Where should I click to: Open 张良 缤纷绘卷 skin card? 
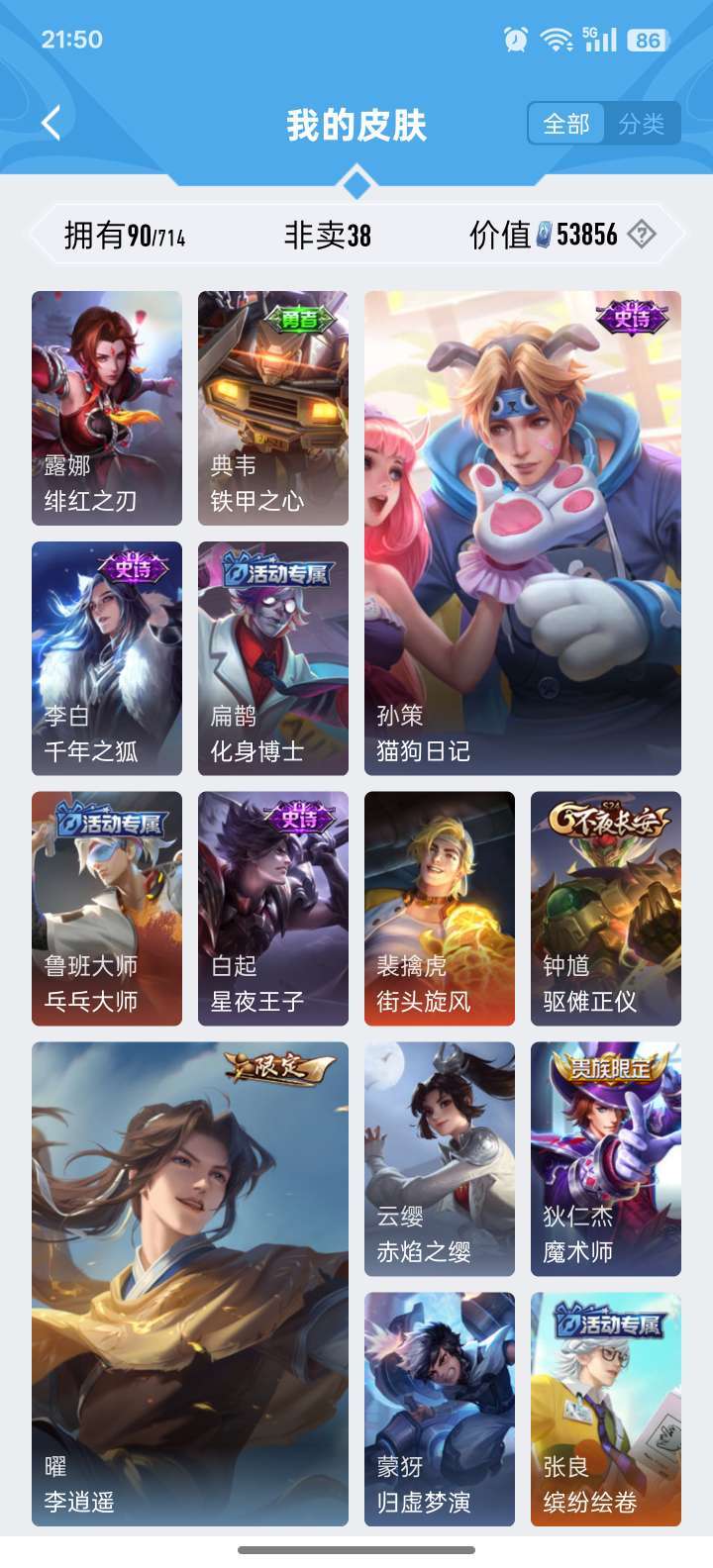[606, 1410]
